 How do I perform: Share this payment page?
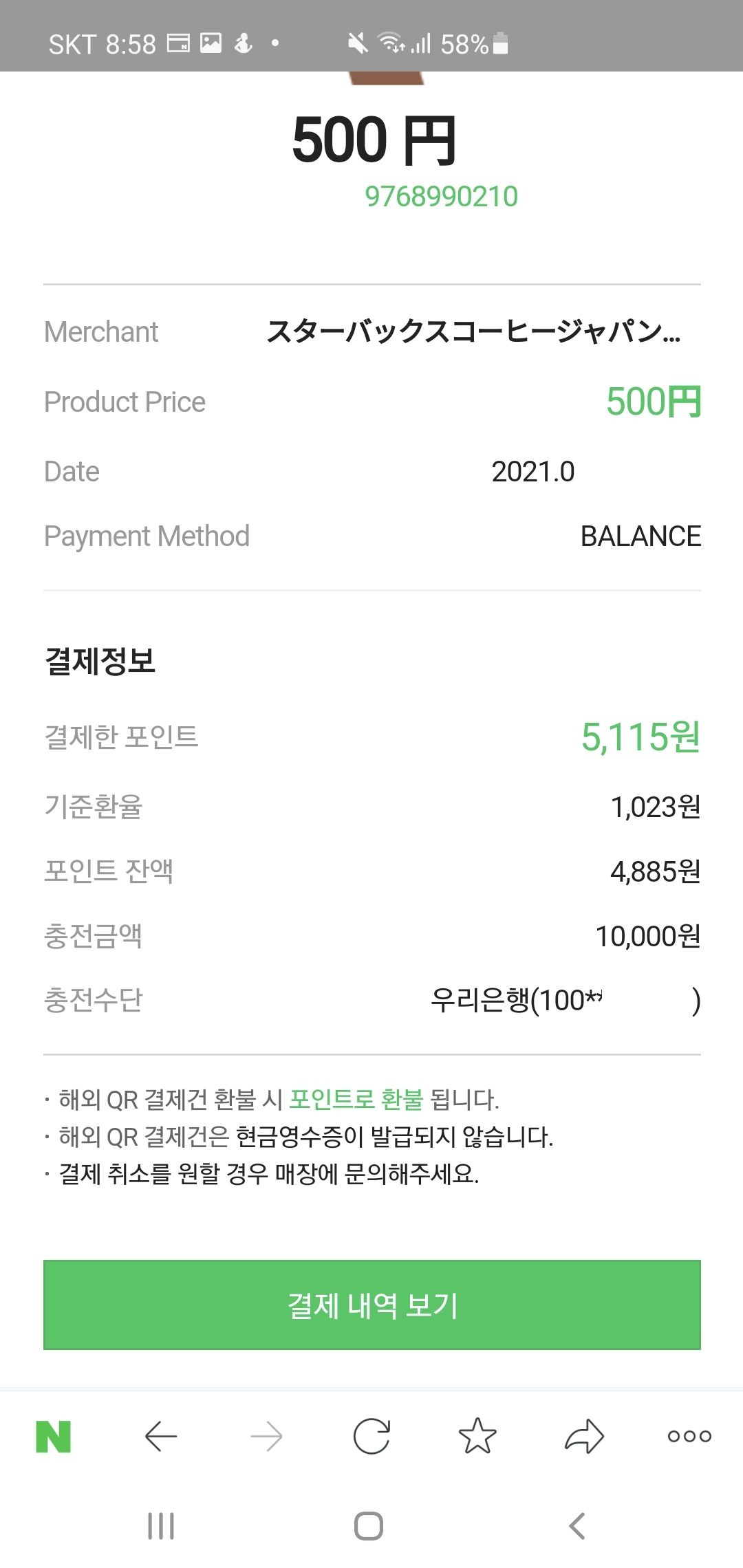(584, 1437)
